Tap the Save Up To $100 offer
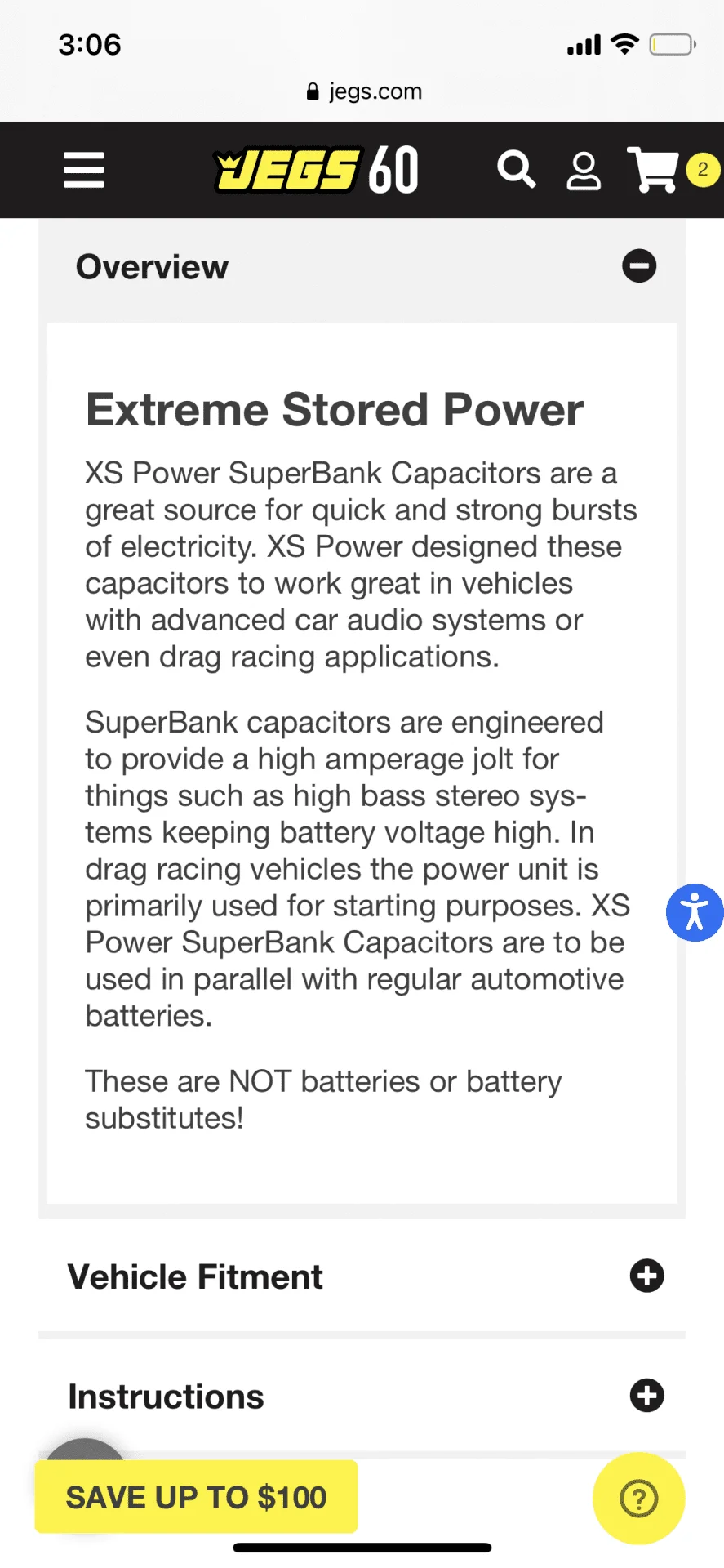Screen dimensions: 724x1568 [x=196, y=1497]
